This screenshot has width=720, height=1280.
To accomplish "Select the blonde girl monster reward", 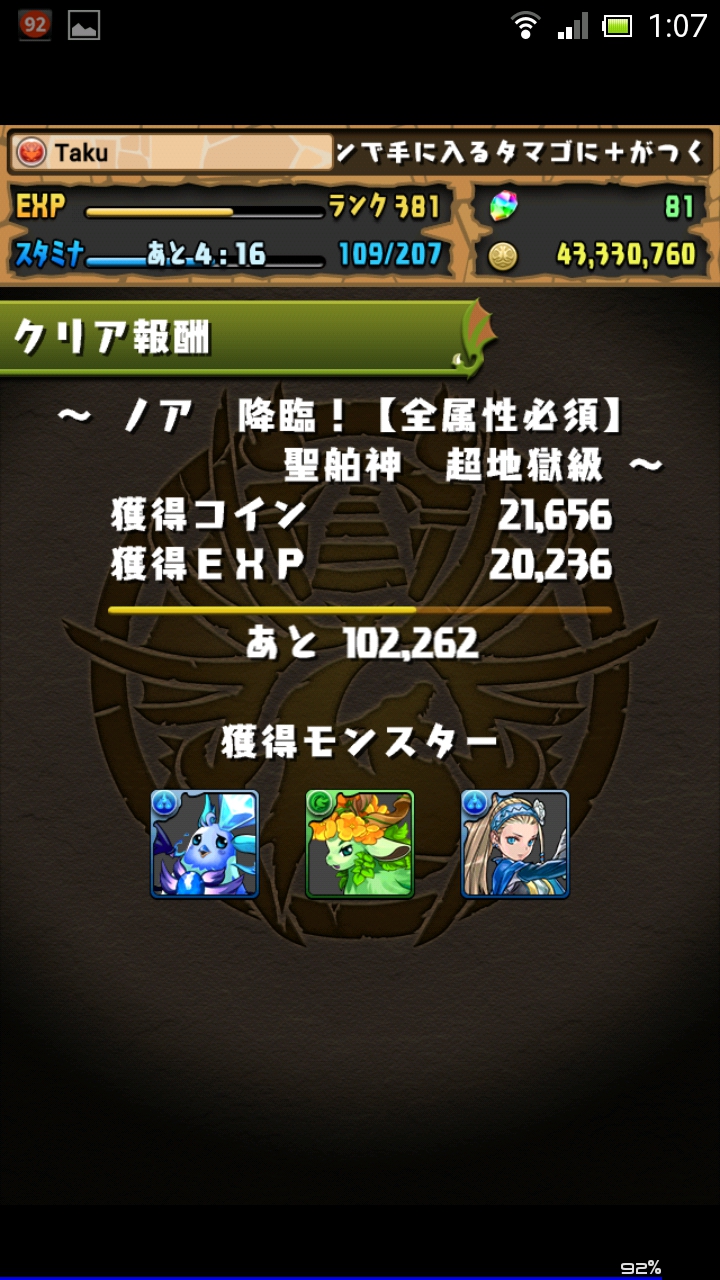I will coord(515,843).
